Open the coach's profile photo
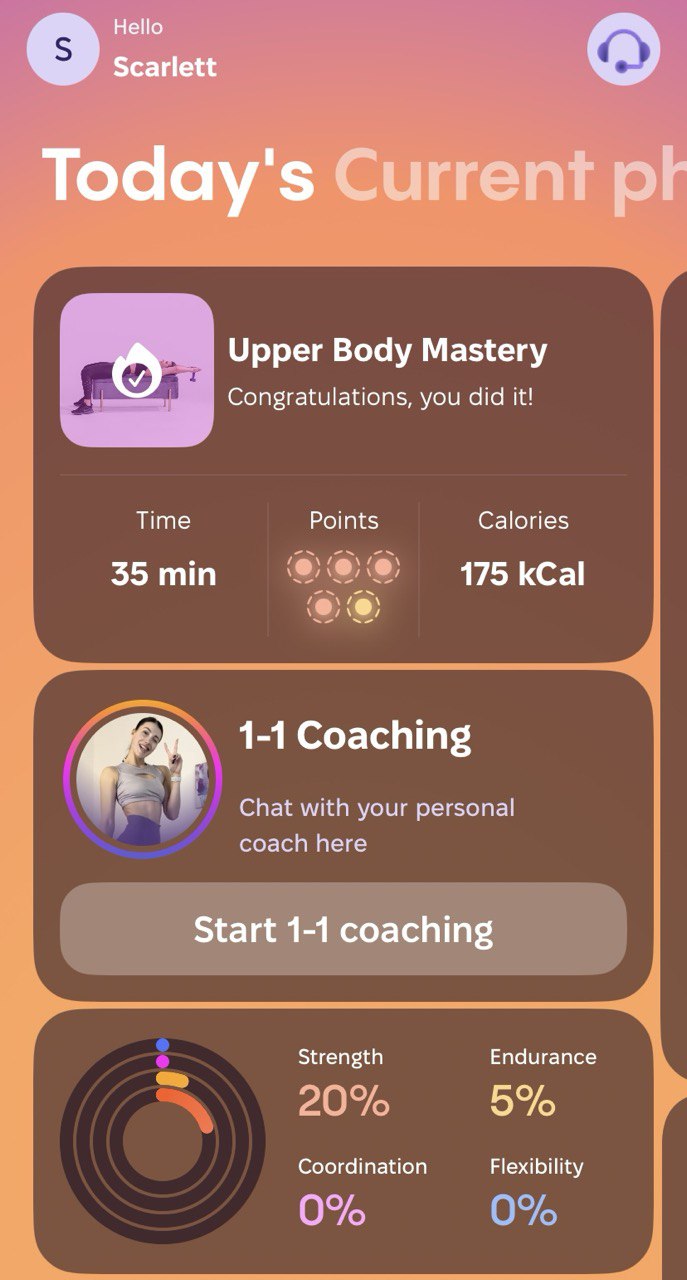 143,780
